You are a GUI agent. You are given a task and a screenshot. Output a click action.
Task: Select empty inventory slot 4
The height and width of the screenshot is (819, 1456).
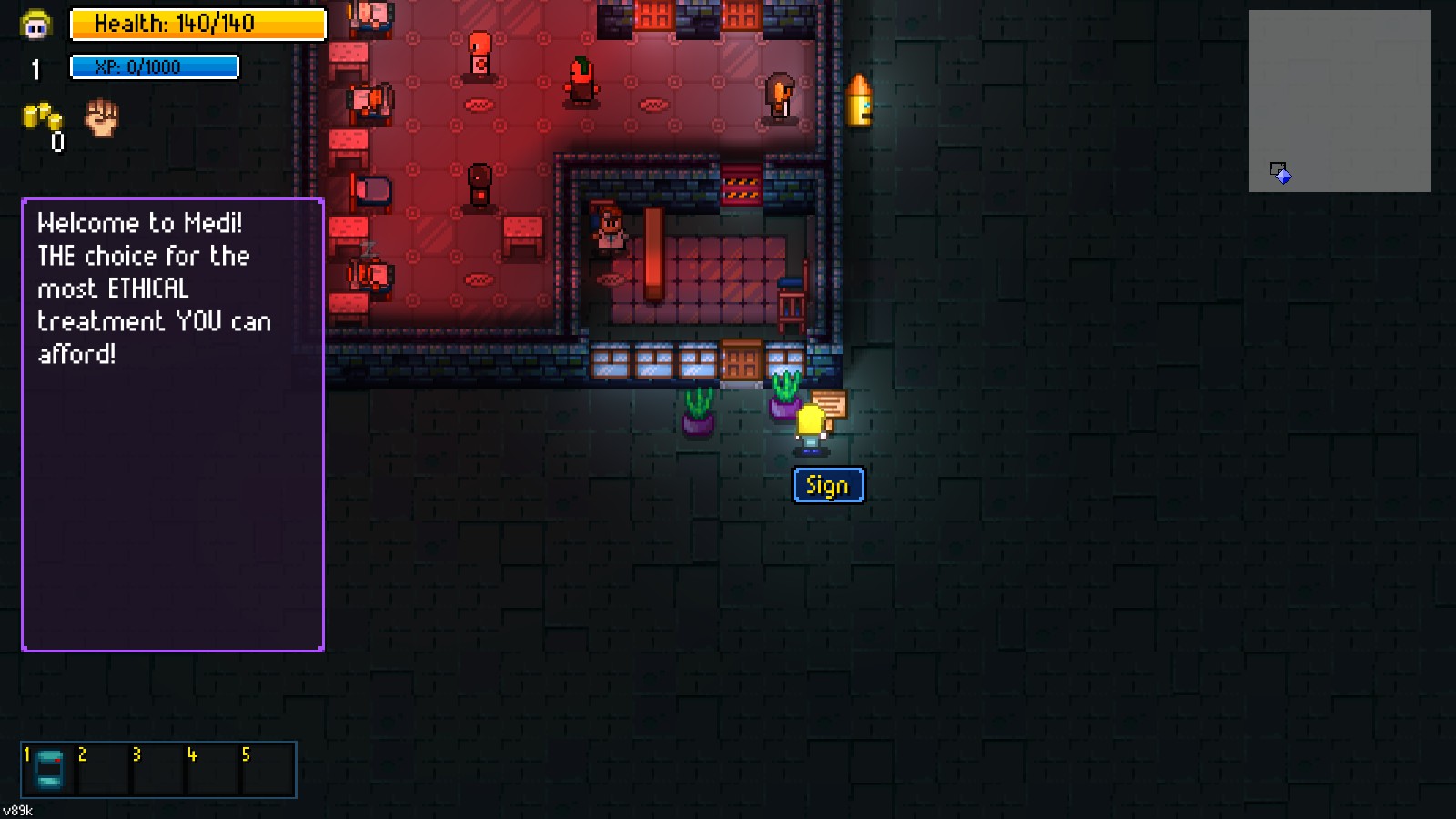[213, 770]
